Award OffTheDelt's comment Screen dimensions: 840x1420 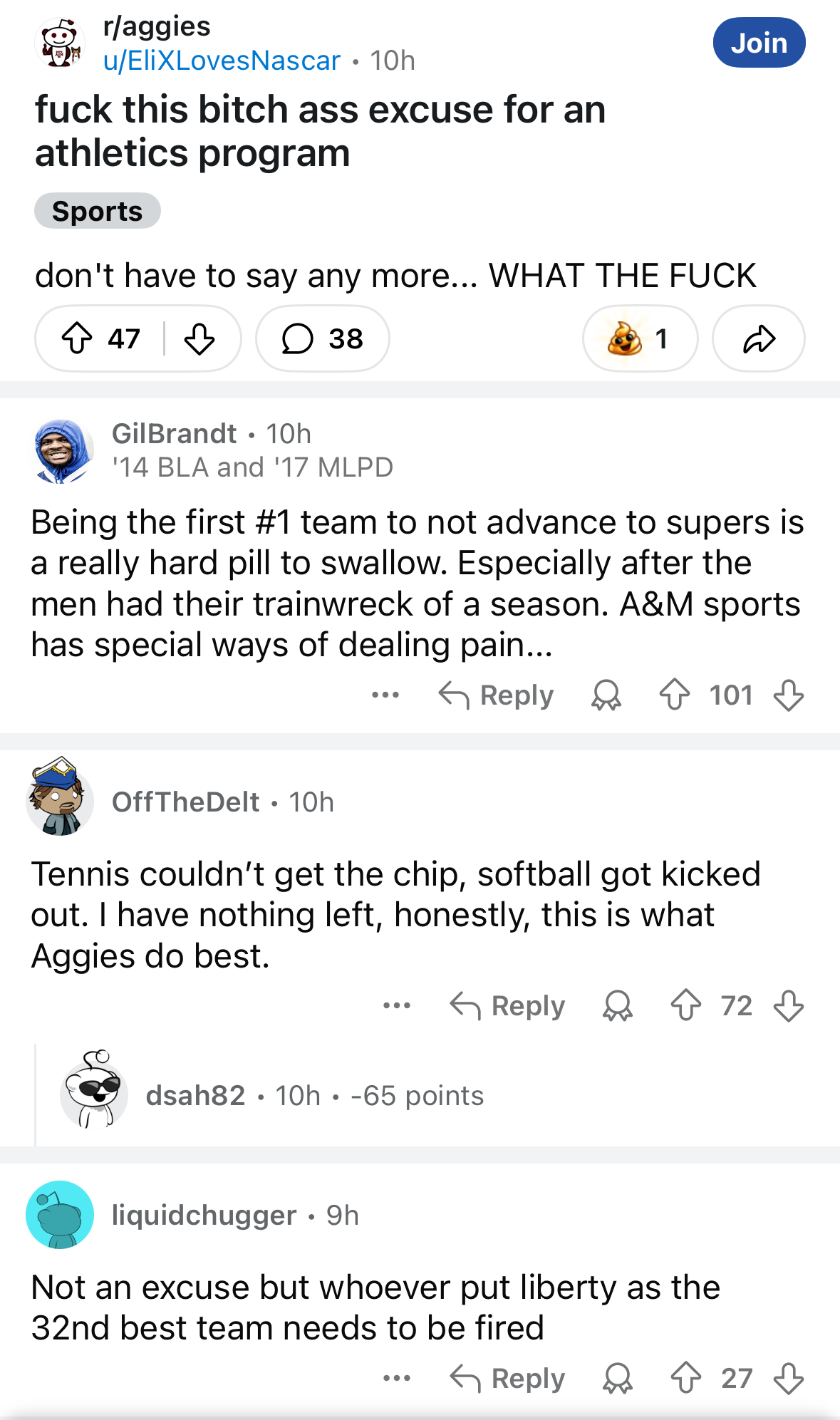[618, 1005]
